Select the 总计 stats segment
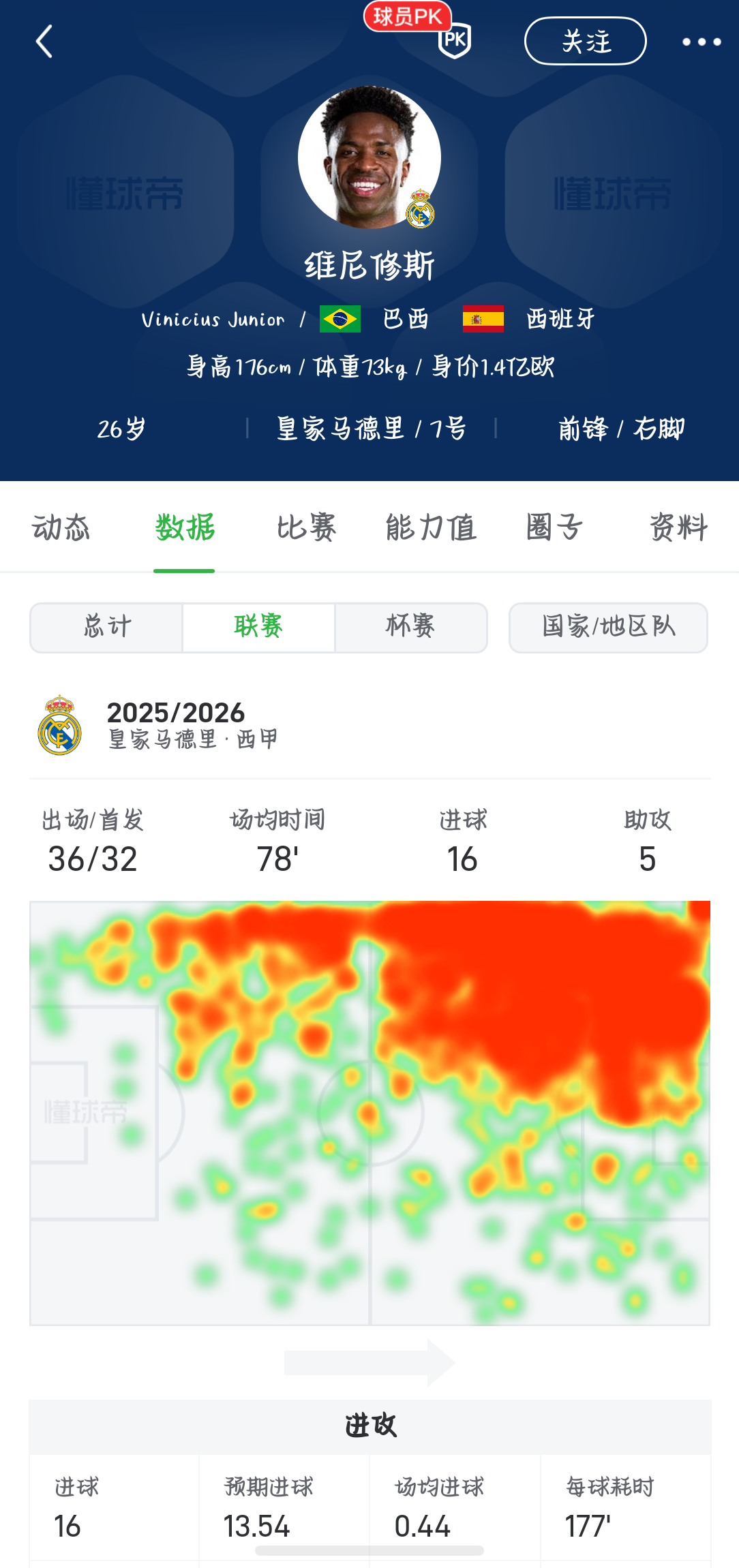Viewport: 739px width, 1568px height. (x=106, y=627)
